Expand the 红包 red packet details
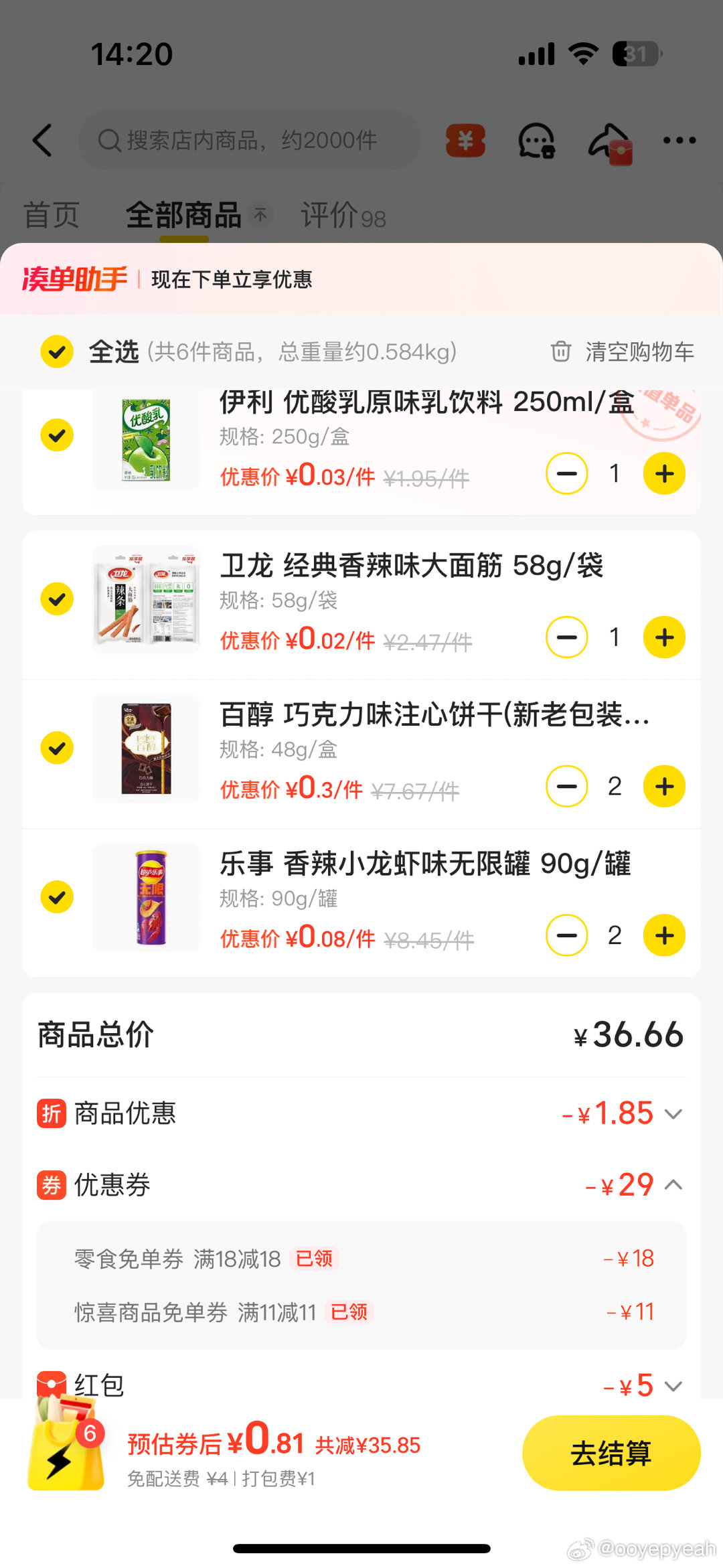This screenshot has height=1568, width=723. pyautogui.click(x=673, y=1386)
